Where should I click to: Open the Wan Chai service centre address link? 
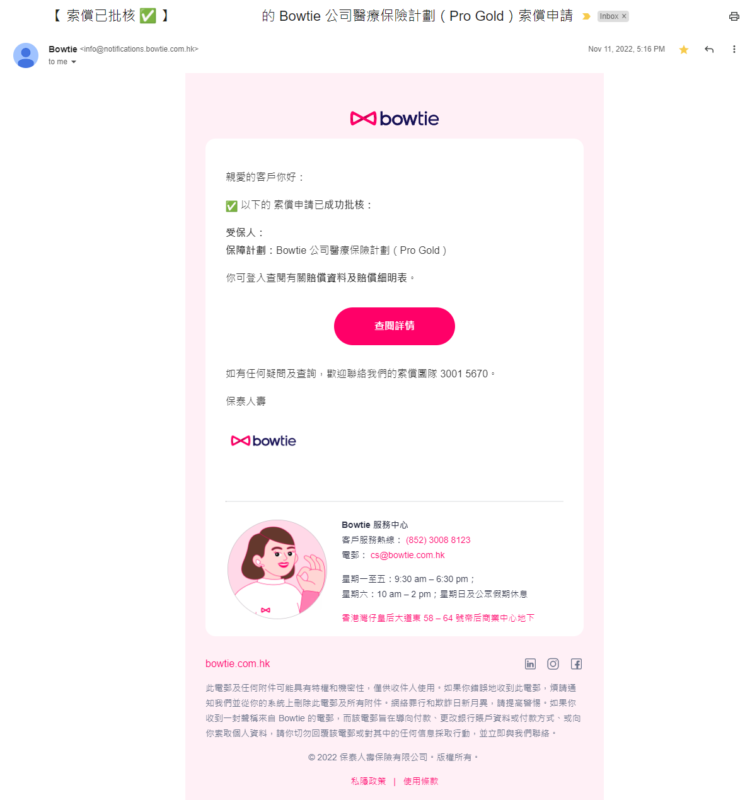pyautogui.click(x=438, y=618)
